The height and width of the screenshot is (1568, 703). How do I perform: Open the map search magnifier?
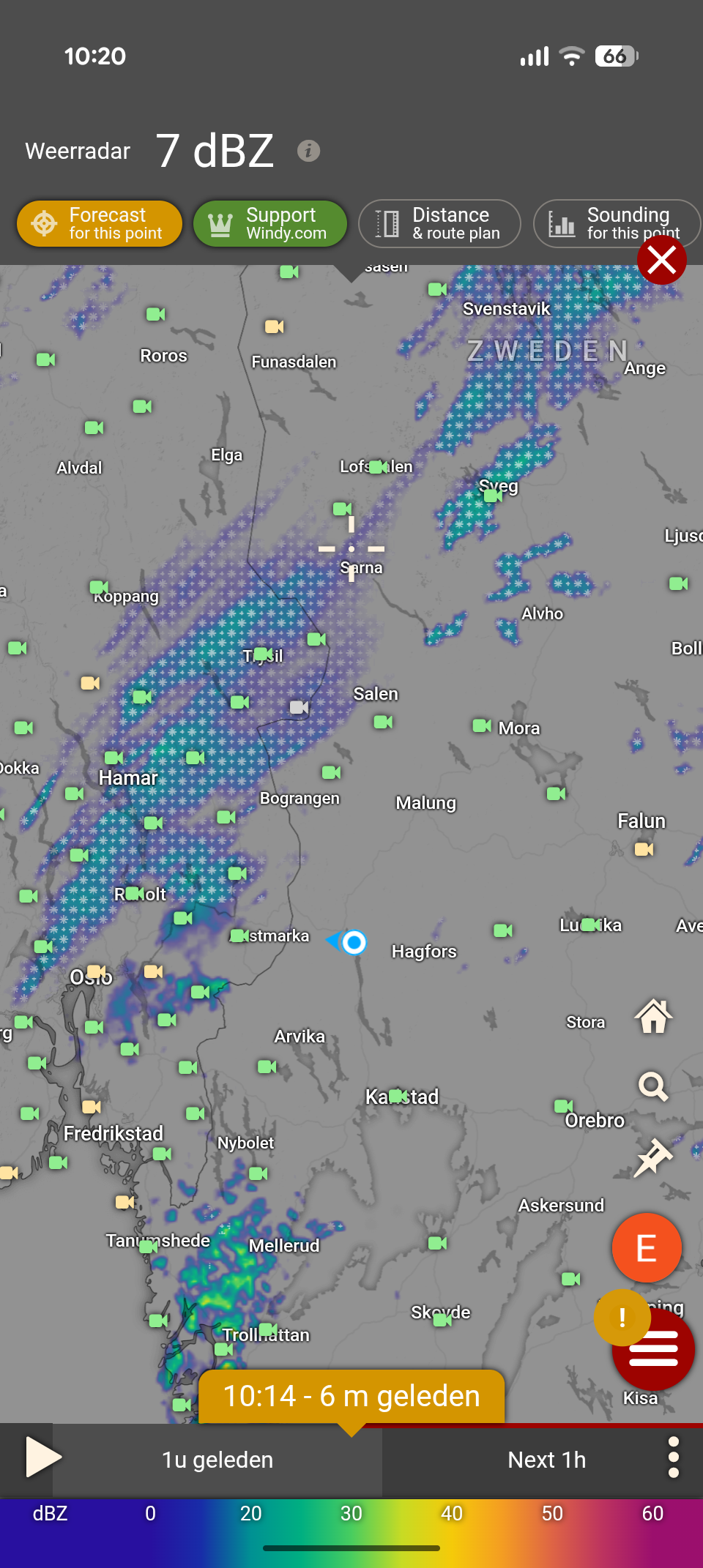[x=653, y=1086]
